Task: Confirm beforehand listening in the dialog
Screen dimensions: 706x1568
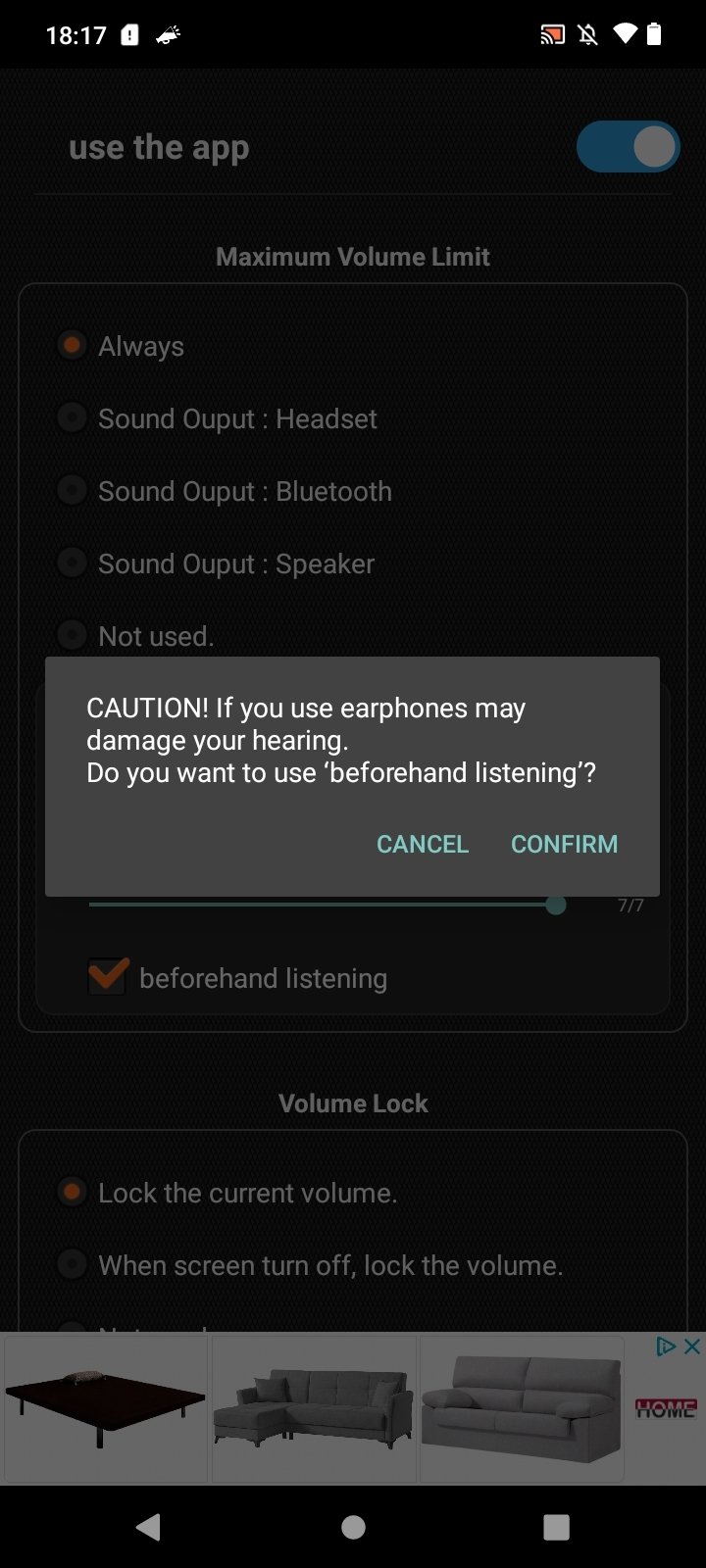Action: click(564, 844)
